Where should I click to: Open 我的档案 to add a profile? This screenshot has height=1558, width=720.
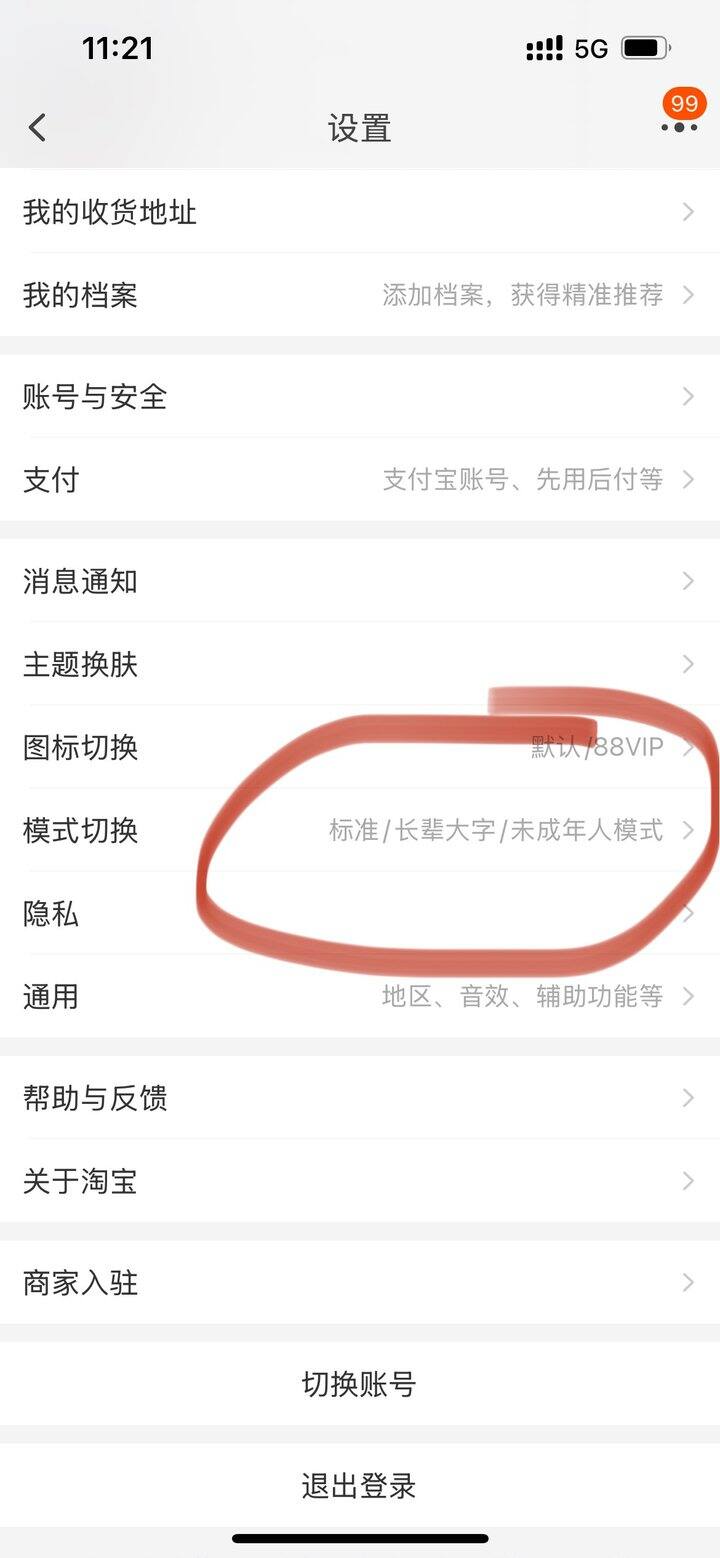(x=360, y=295)
